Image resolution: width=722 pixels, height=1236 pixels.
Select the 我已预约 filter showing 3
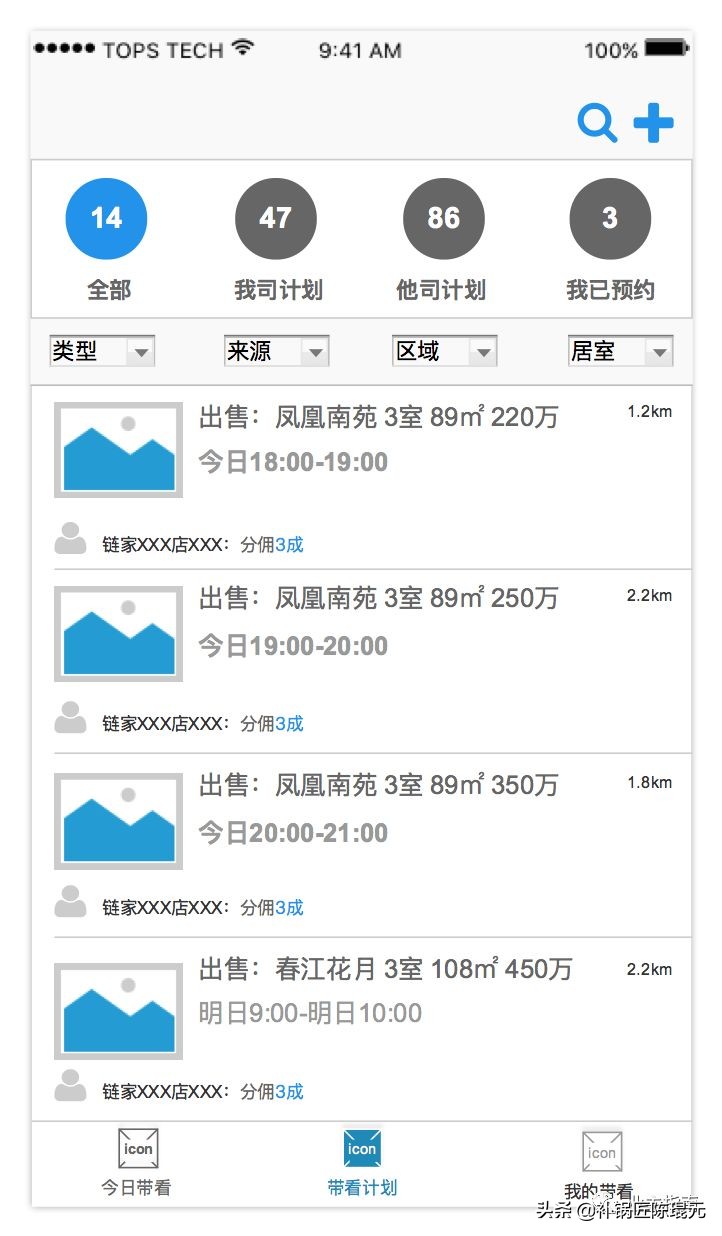tap(609, 217)
